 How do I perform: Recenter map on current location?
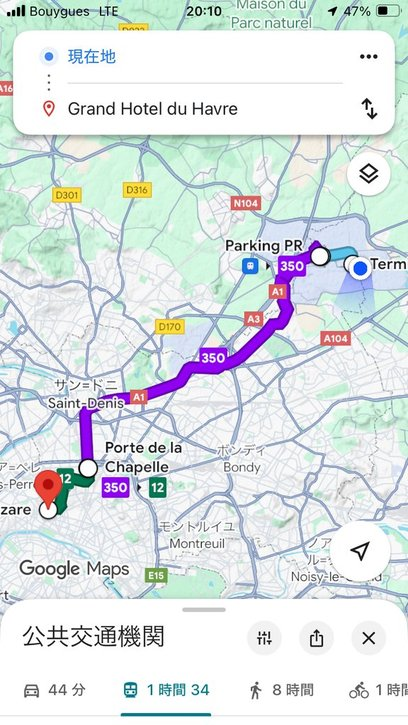coord(360,551)
